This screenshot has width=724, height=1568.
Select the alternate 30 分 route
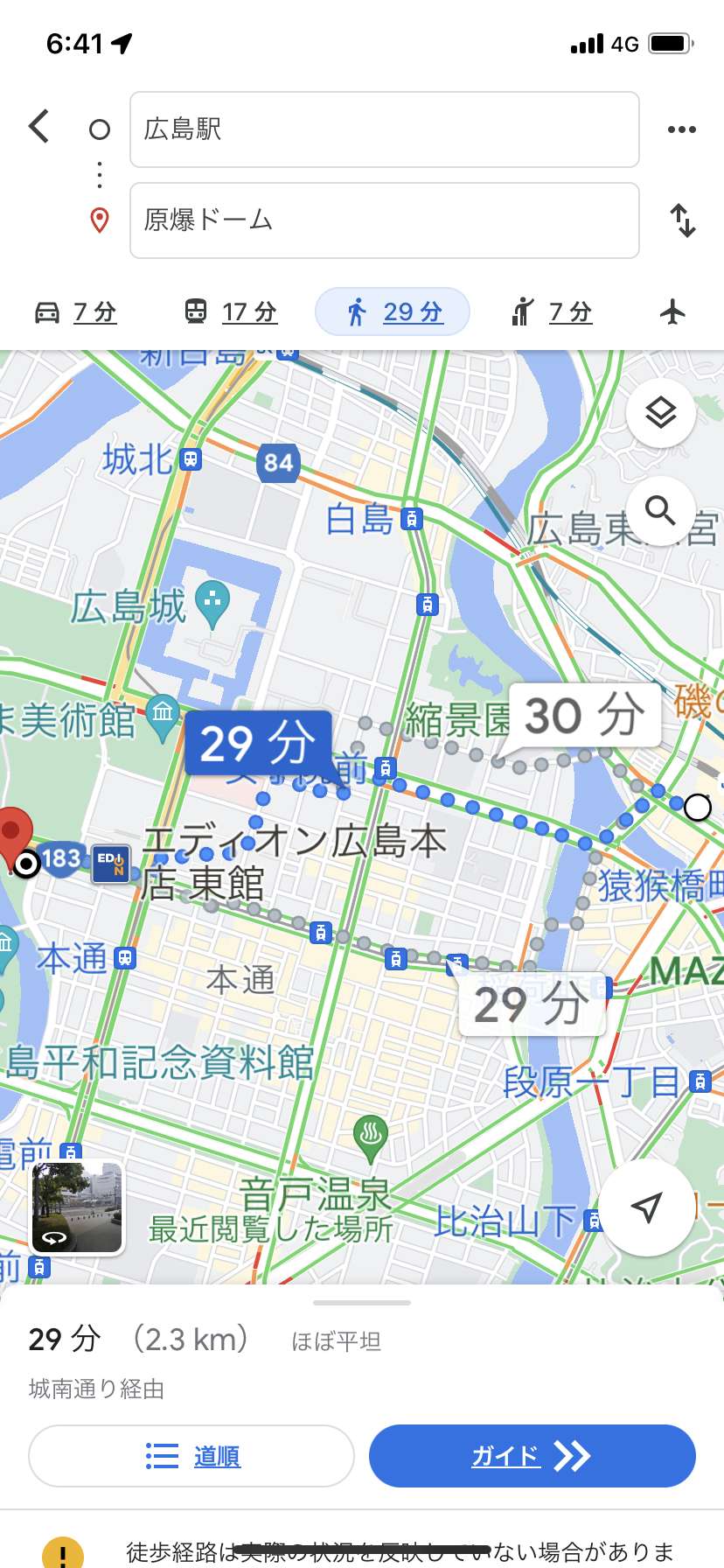pos(584,716)
